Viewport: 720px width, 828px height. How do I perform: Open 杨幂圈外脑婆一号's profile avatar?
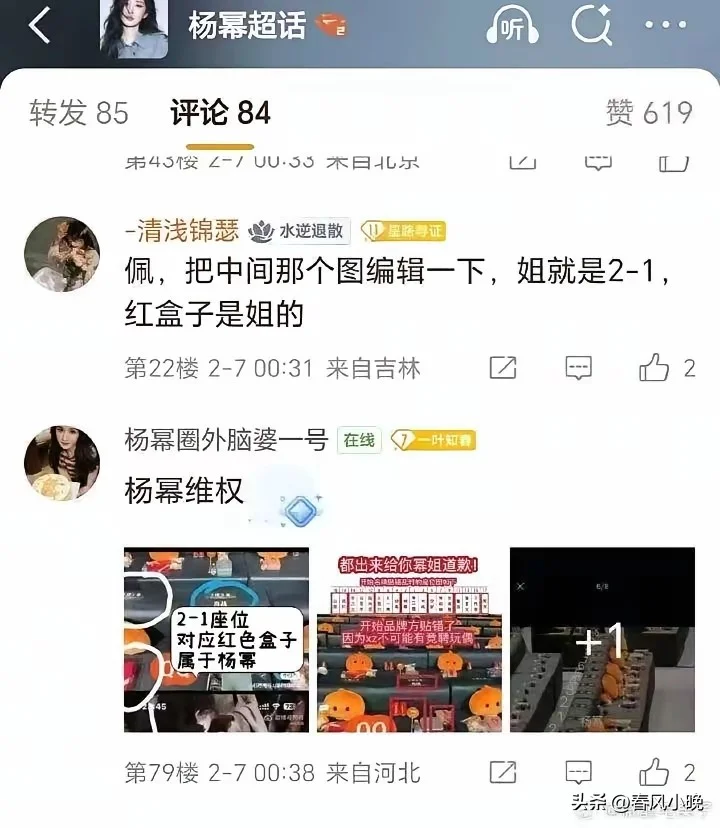(x=62, y=462)
